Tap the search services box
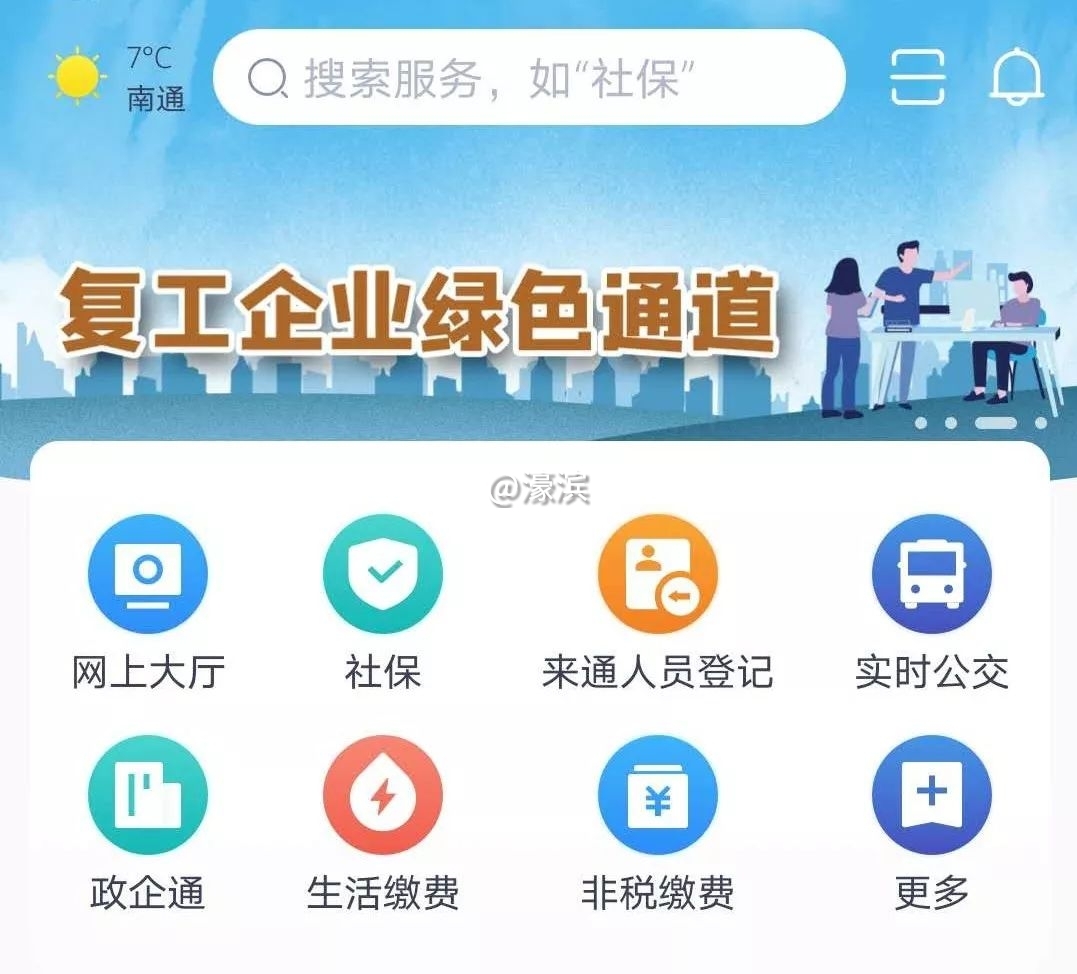Image resolution: width=1077 pixels, height=974 pixels. (528, 77)
